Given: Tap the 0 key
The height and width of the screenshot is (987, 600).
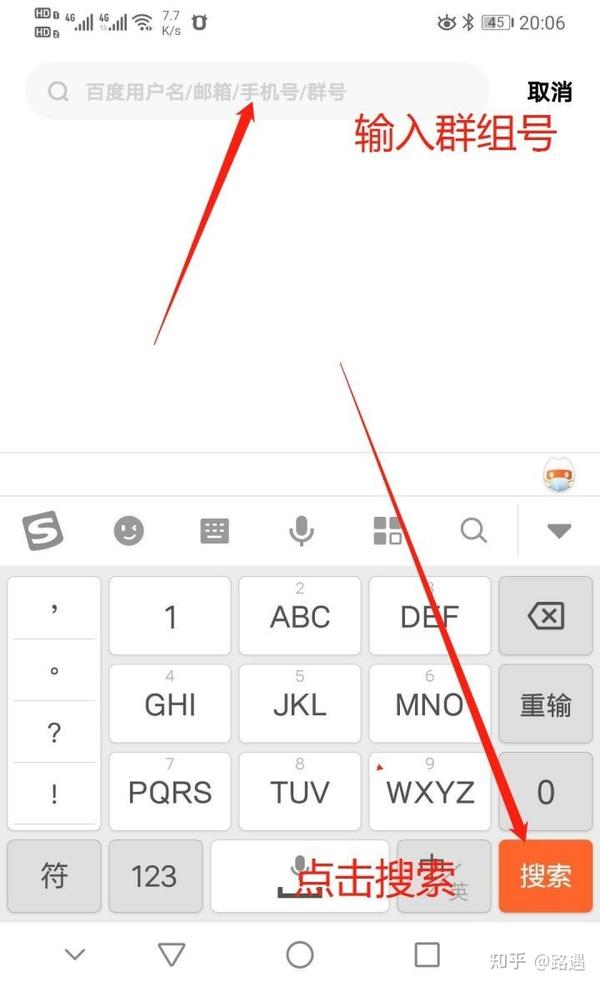Looking at the screenshot, I should [545, 792].
